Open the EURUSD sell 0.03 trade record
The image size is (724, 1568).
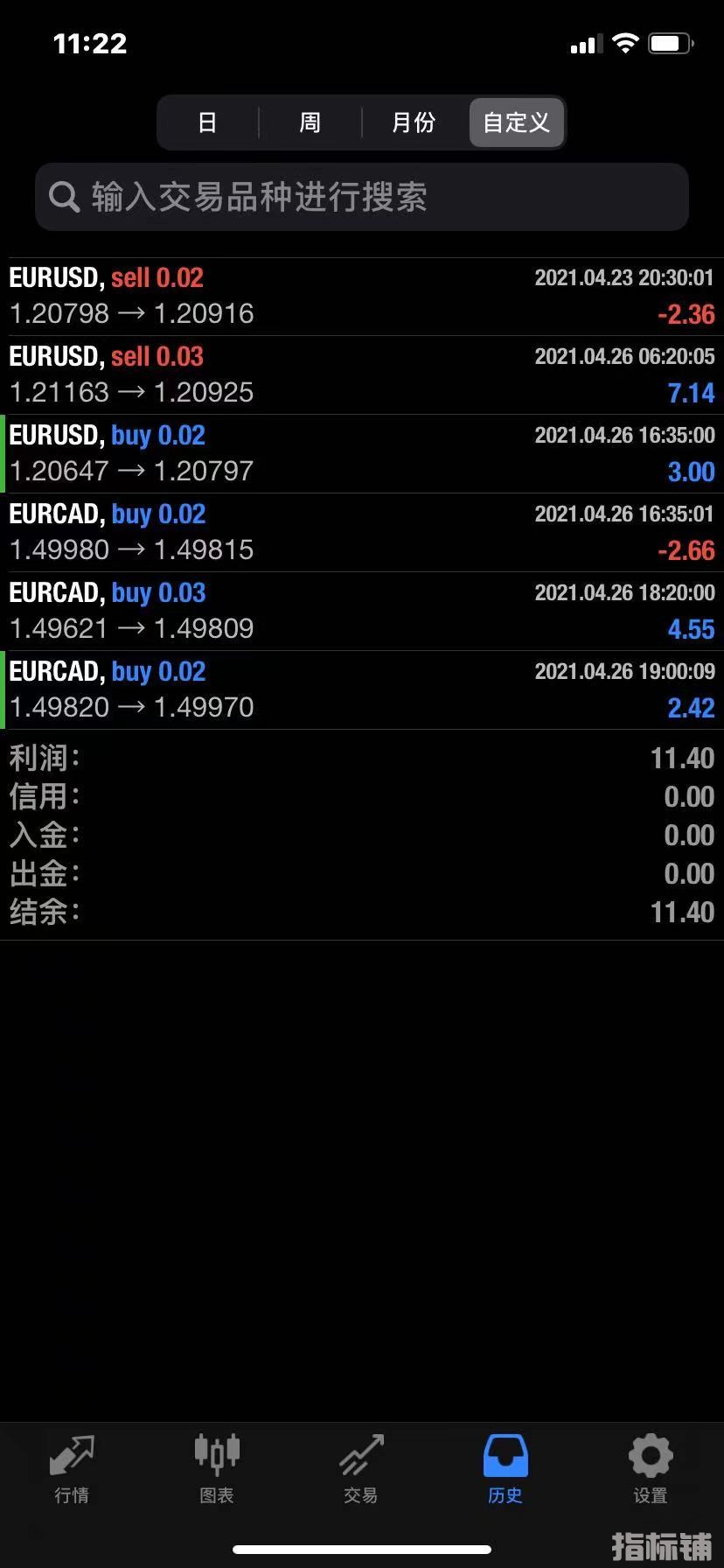(x=362, y=375)
